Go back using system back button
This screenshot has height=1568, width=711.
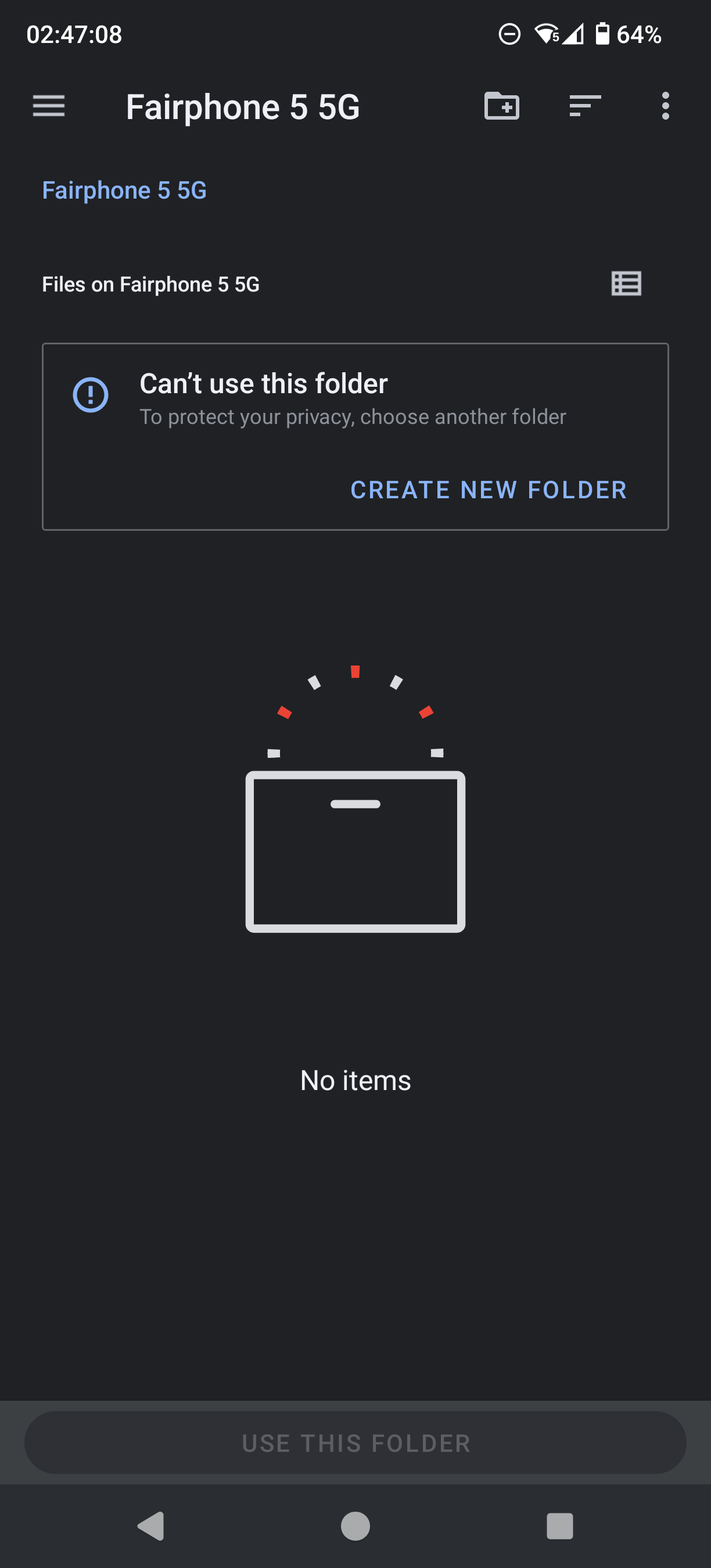(151, 1526)
